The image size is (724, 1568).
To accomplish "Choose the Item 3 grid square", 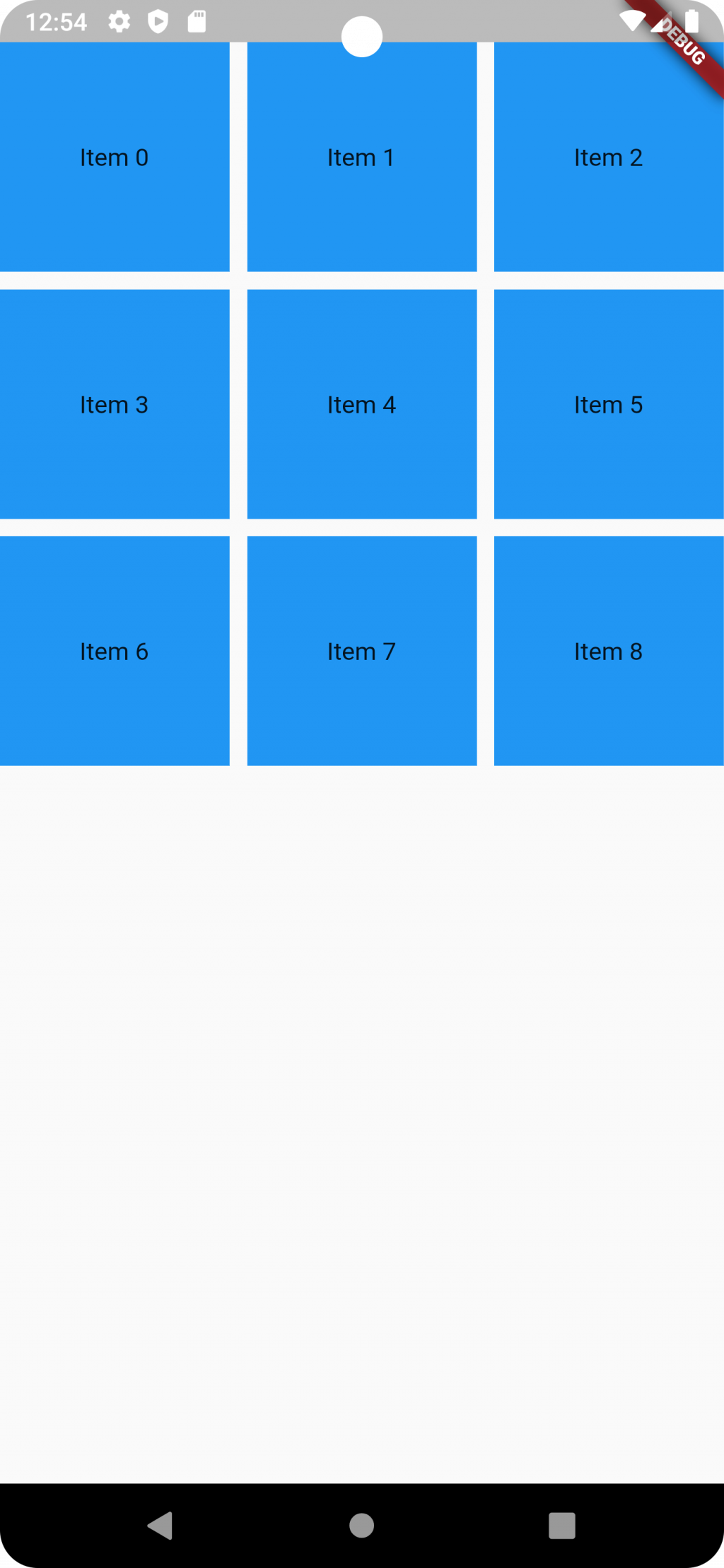I will 115,404.
